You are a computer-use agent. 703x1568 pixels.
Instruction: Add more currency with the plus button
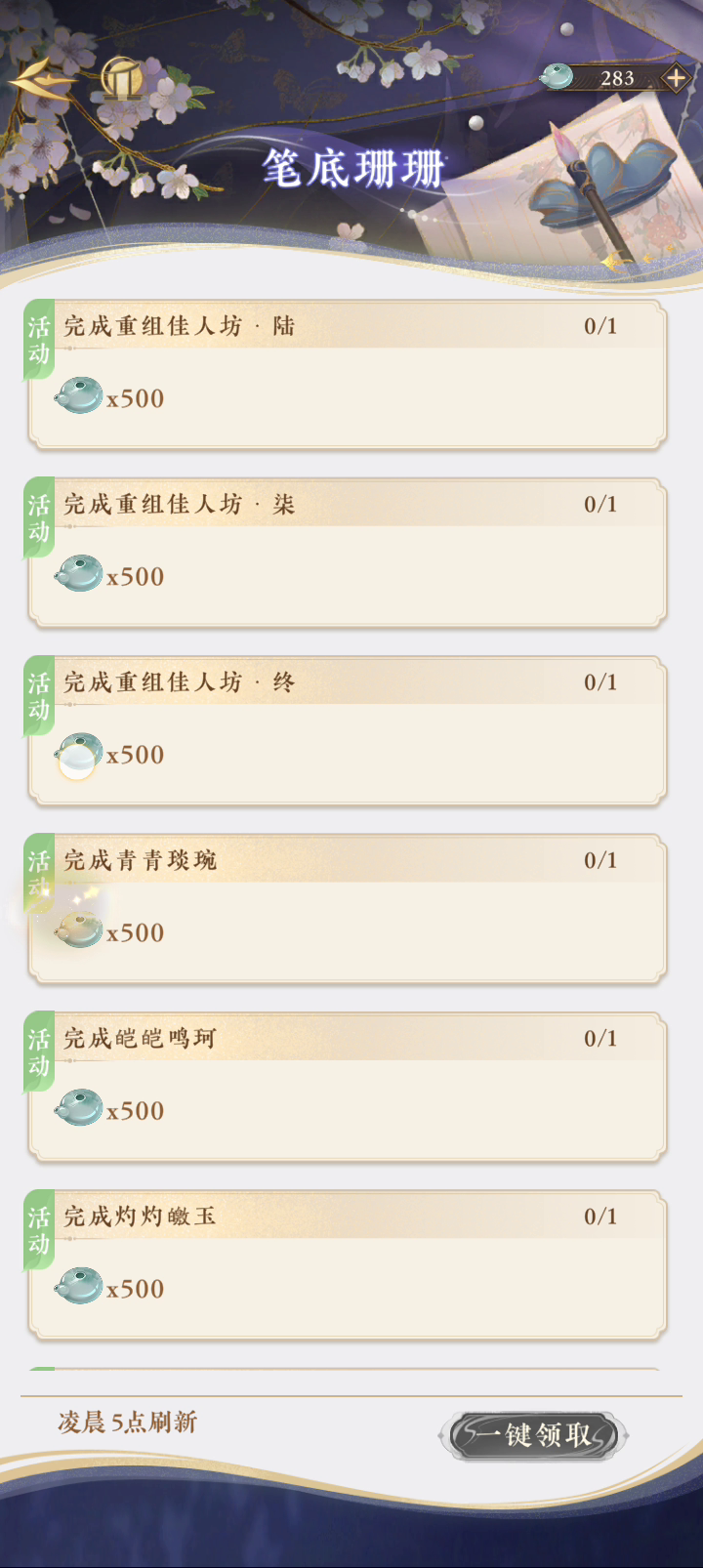click(x=675, y=77)
